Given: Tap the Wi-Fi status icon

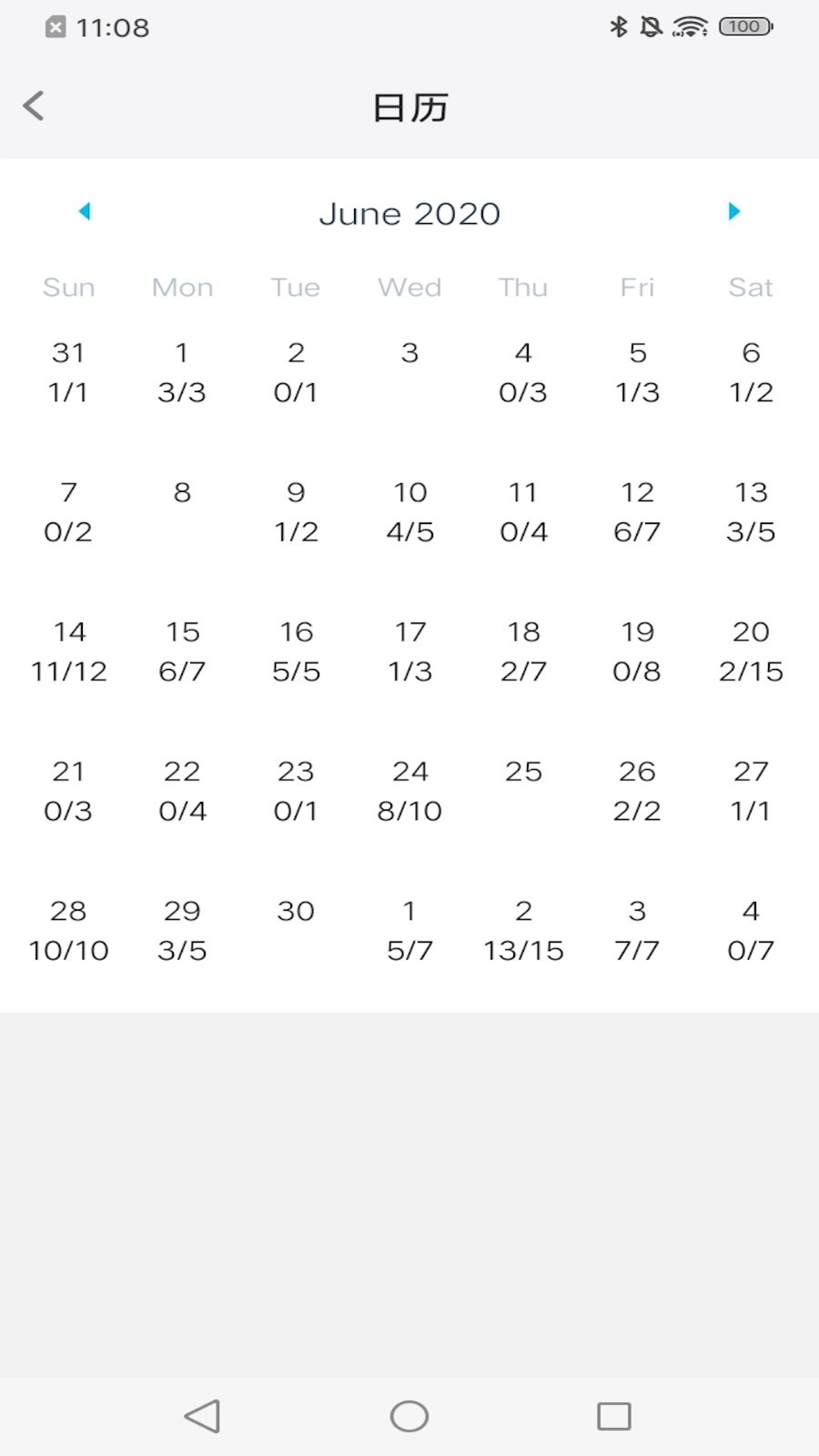Looking at the screenshot, I should tap(689, 26).
